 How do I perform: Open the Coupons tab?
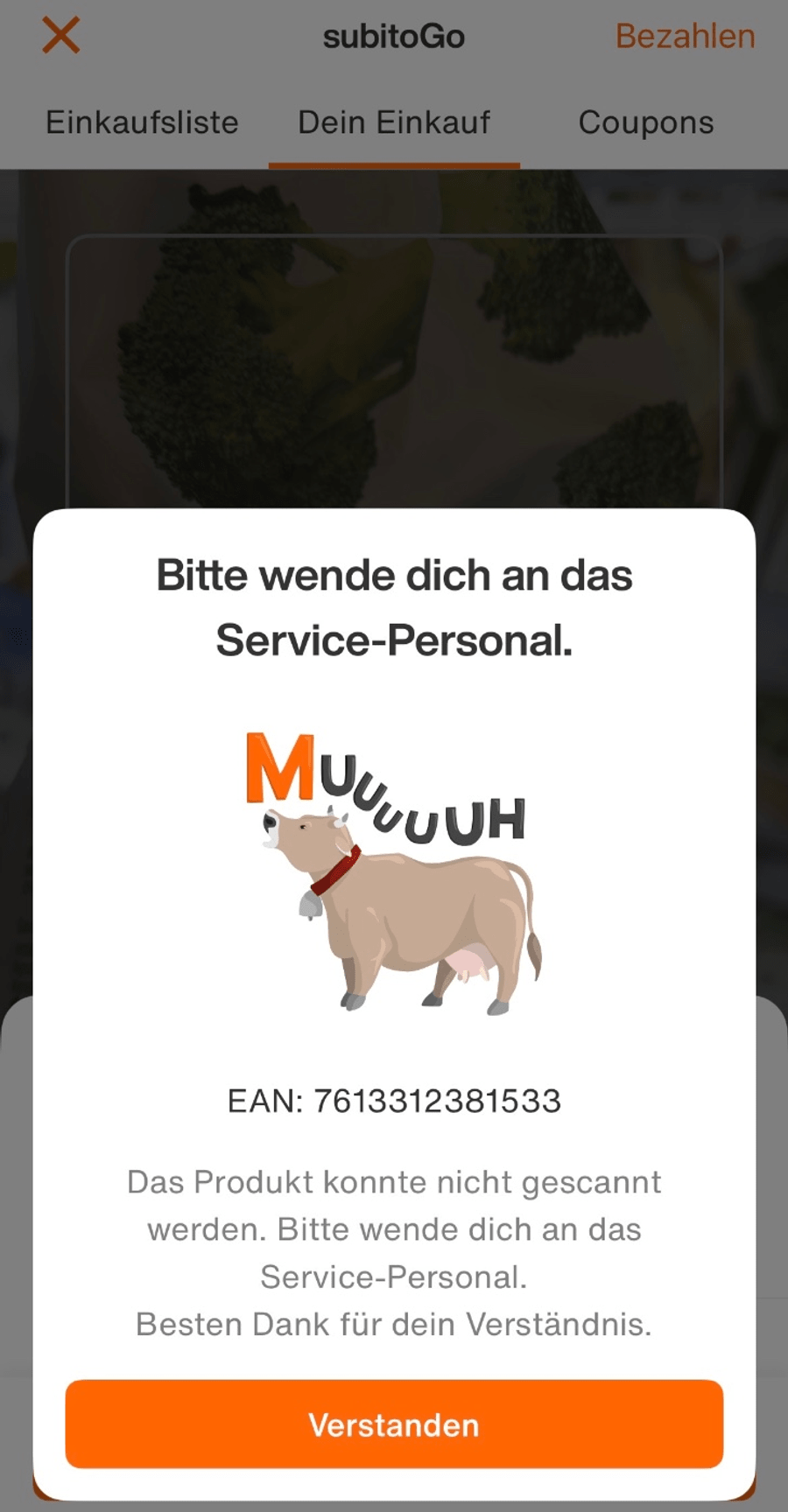646,122
